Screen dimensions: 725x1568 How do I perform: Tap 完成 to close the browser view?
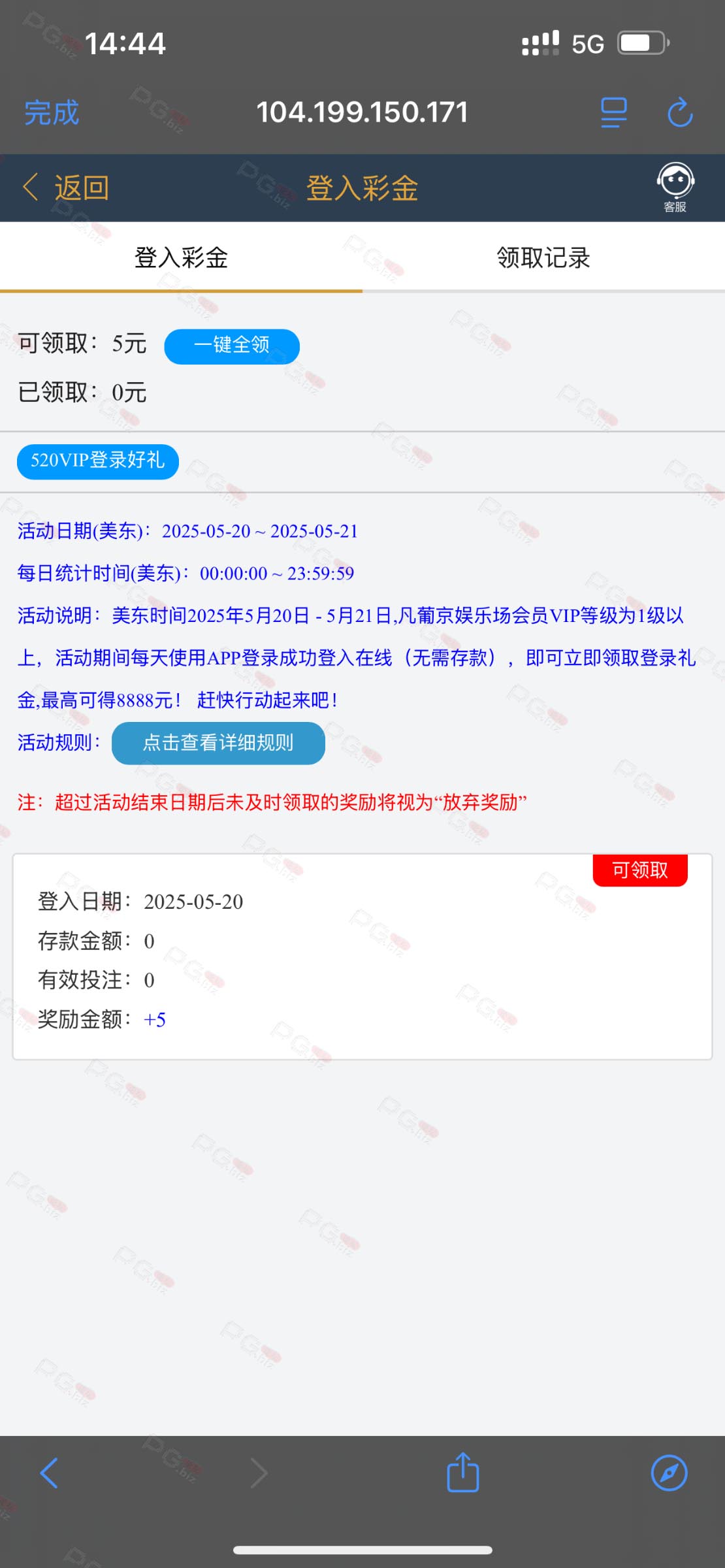(52, 112)
